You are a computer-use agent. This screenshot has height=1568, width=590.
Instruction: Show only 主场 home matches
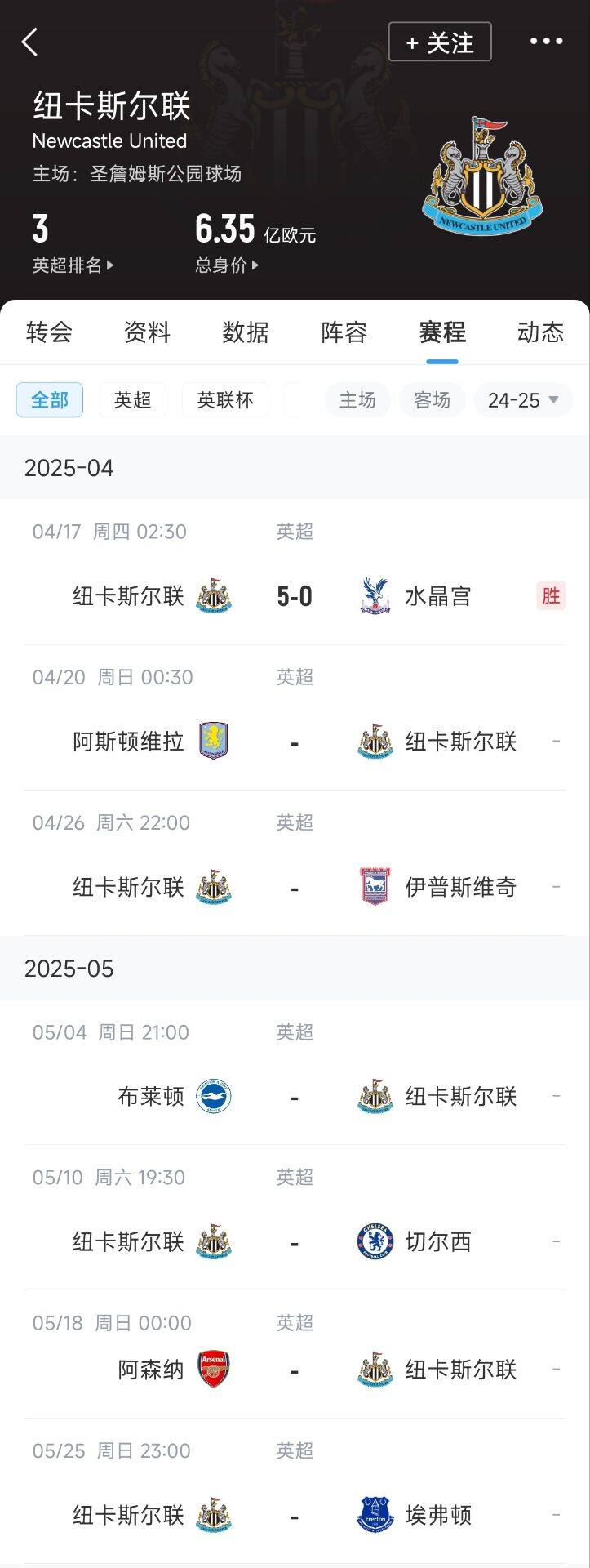357,400
